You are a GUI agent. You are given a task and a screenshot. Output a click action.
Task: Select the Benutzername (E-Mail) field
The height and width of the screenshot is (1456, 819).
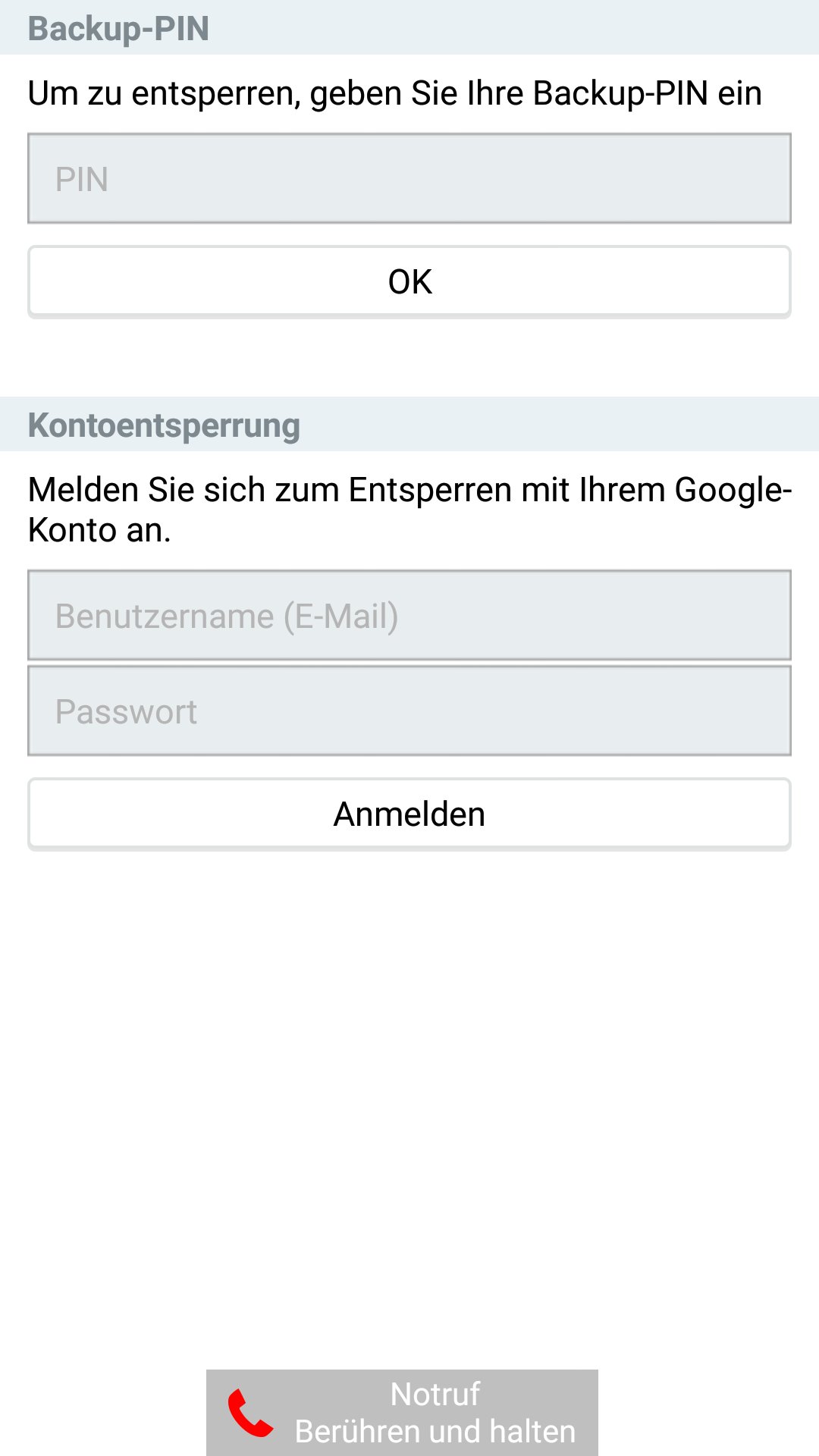coord(409,615)
